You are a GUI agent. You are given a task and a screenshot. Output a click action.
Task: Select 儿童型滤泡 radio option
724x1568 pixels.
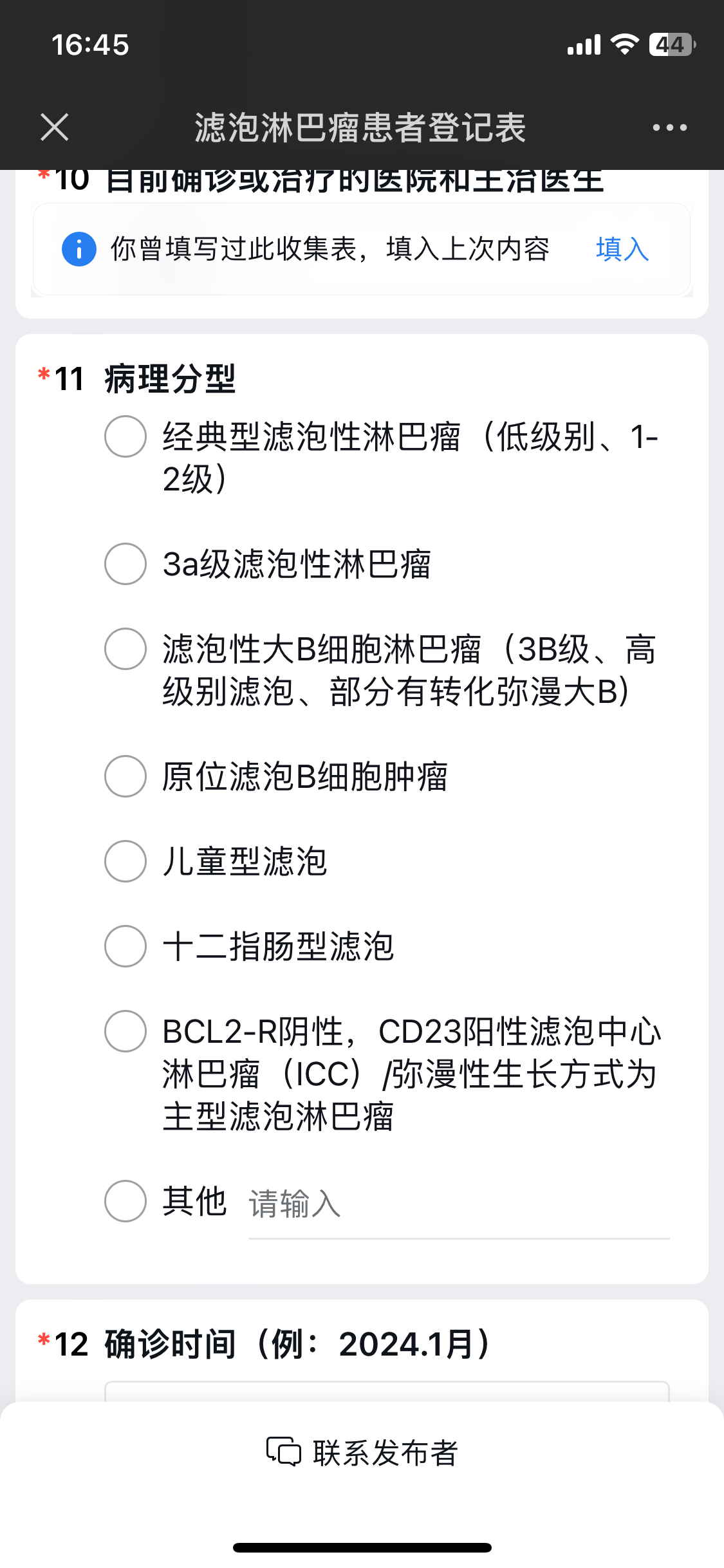click(x=125, y=861)
